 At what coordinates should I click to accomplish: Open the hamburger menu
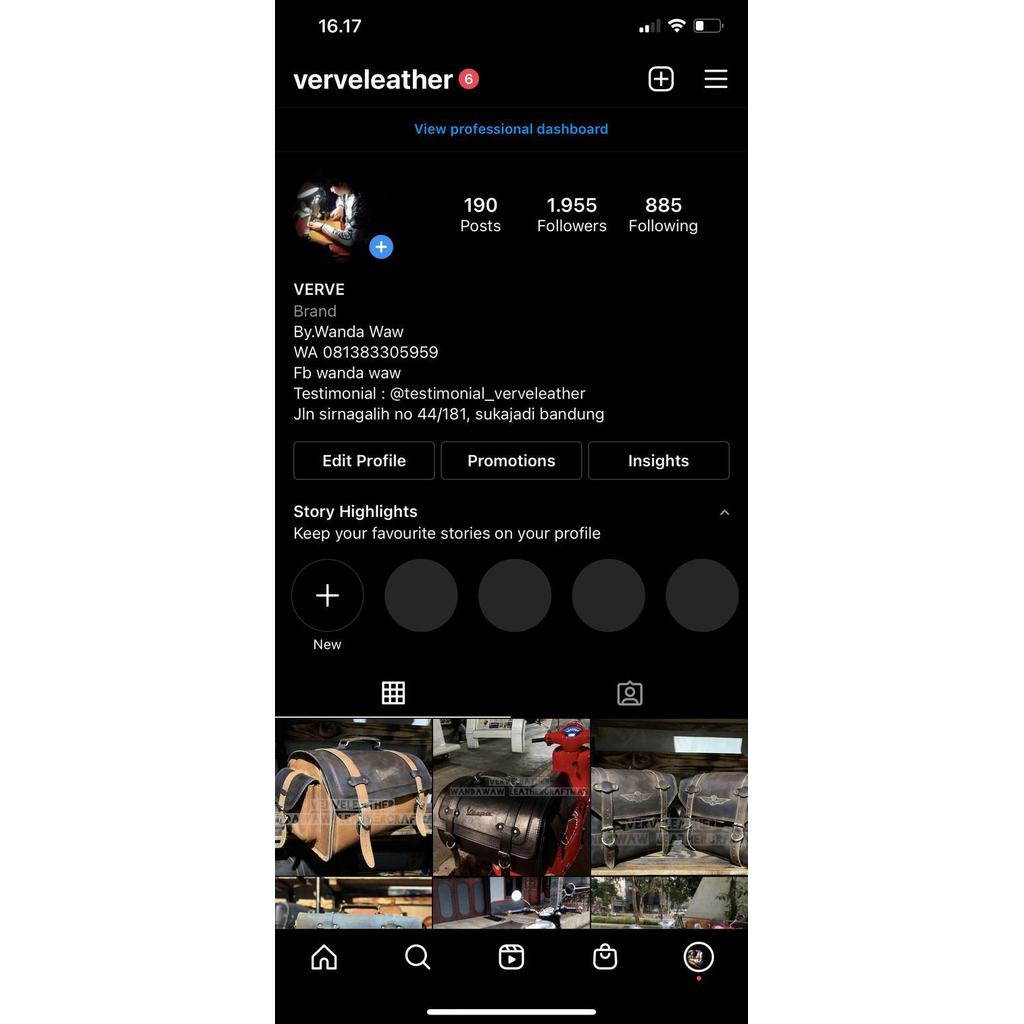[715, 79]
